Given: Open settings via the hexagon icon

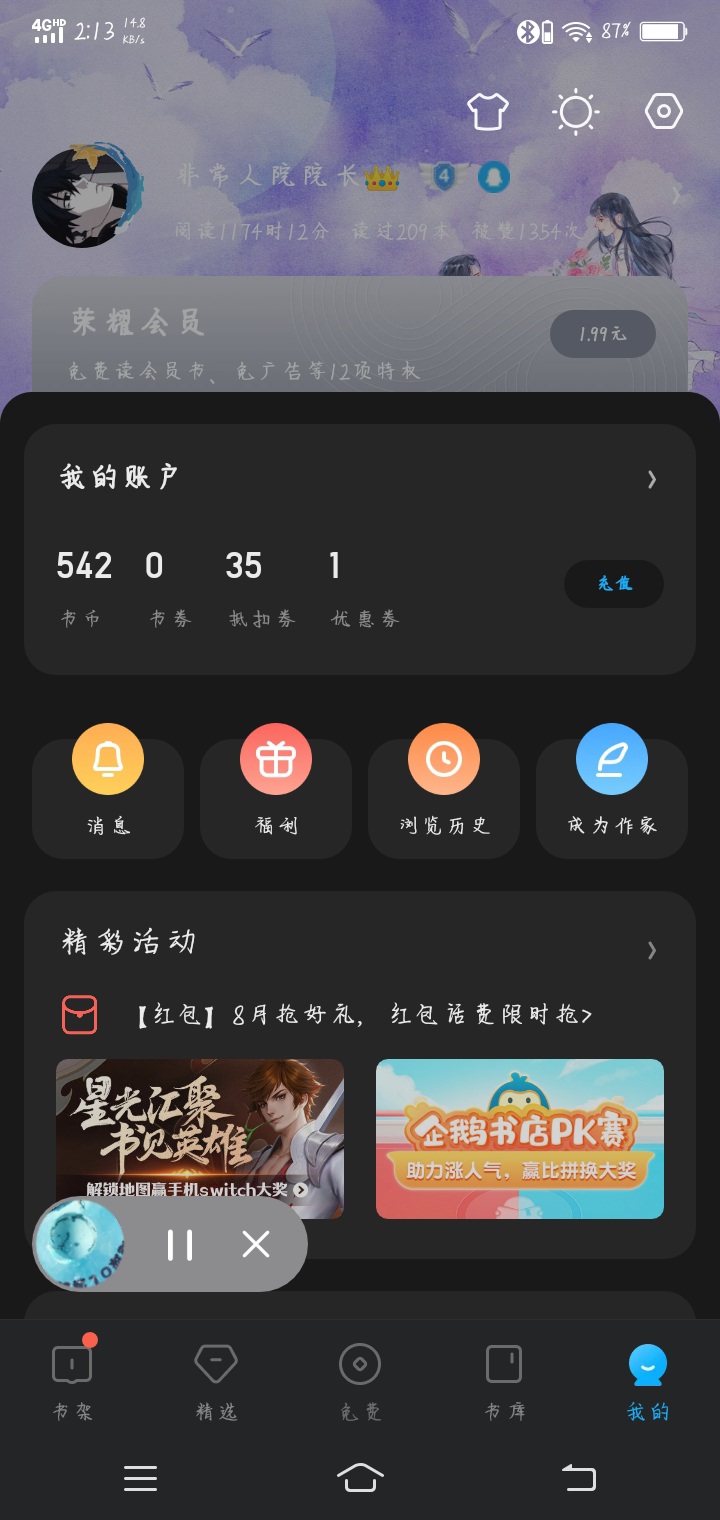Looking at the screenshot, I should (663, 111).
